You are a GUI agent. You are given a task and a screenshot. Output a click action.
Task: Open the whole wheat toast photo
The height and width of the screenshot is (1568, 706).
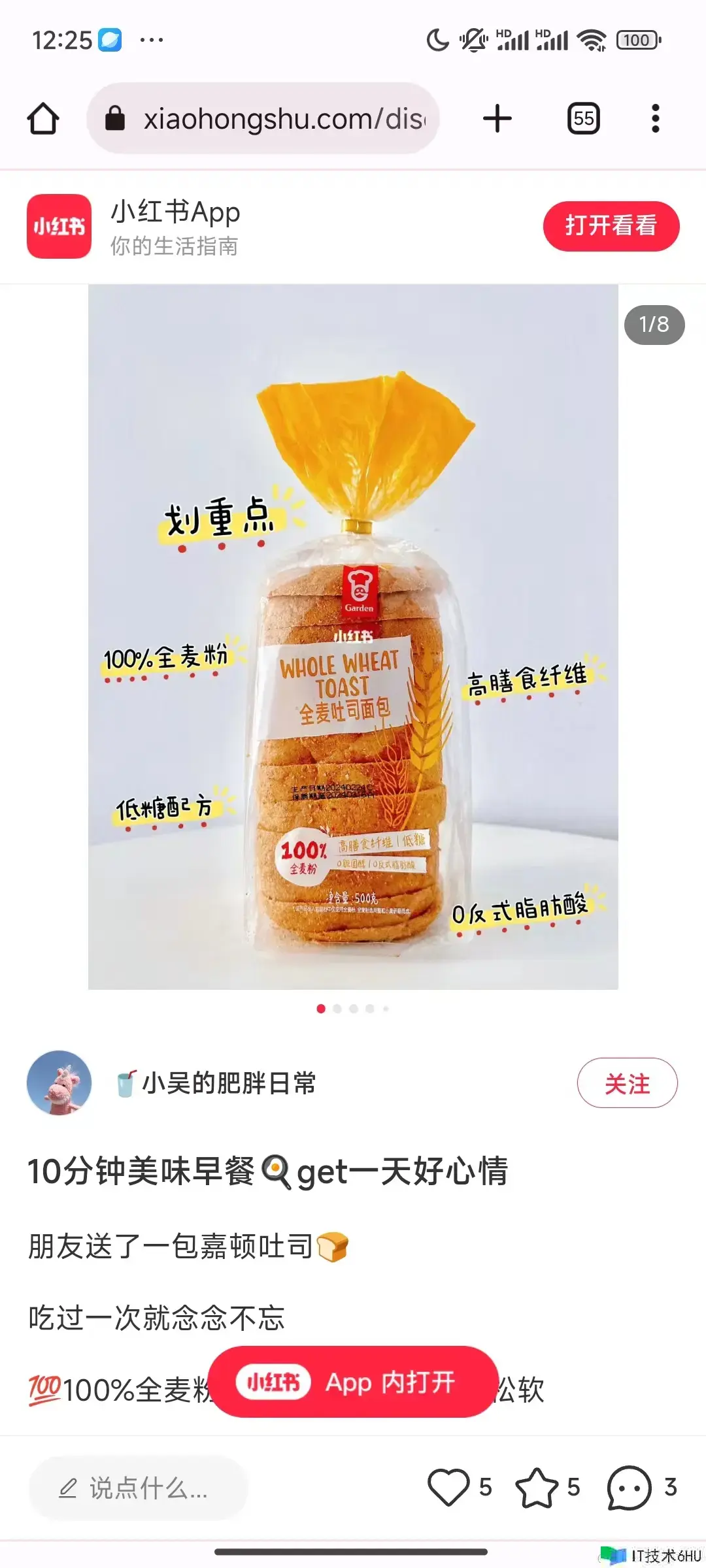click(353, 637)
